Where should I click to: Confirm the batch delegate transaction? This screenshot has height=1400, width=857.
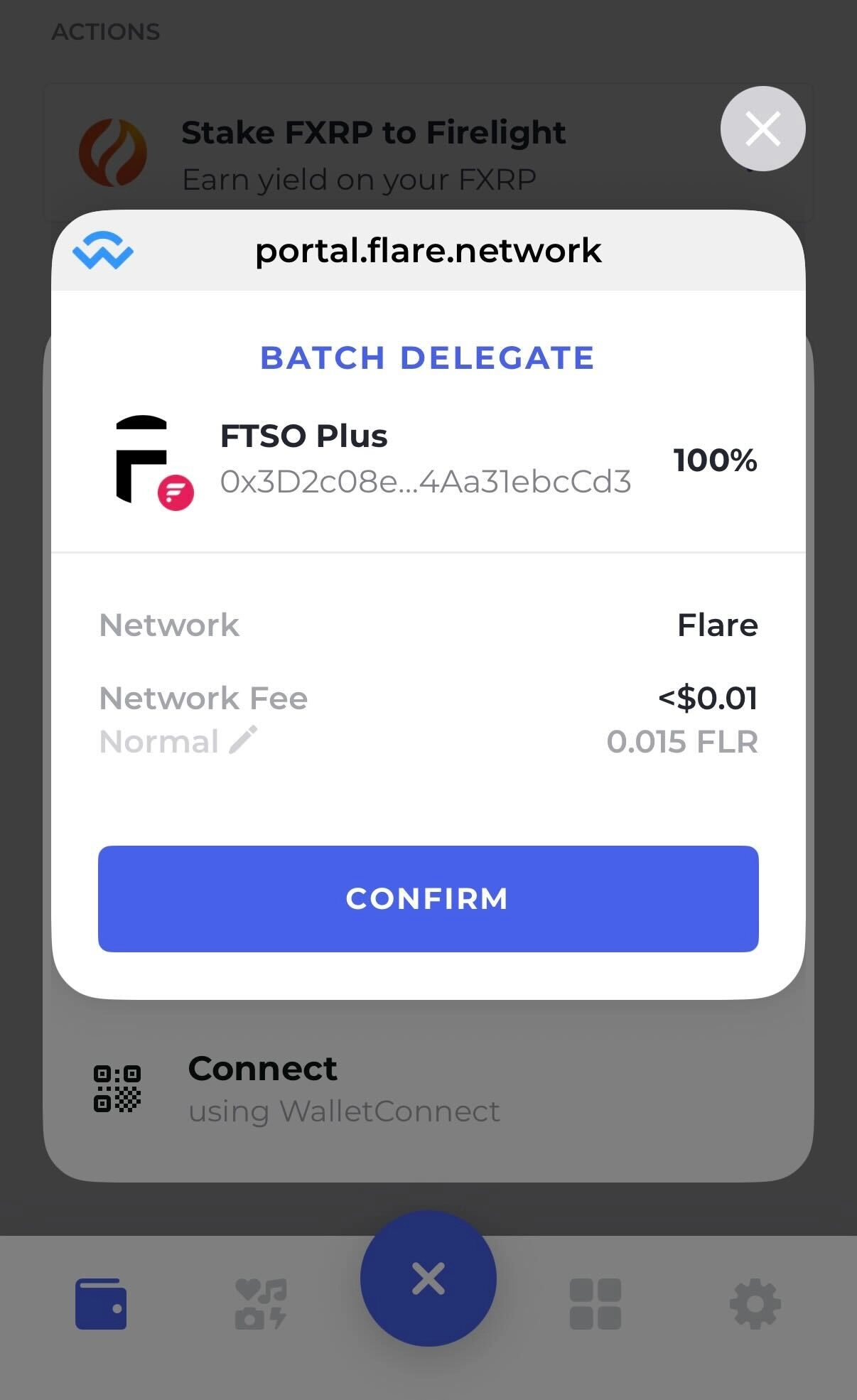428,898
